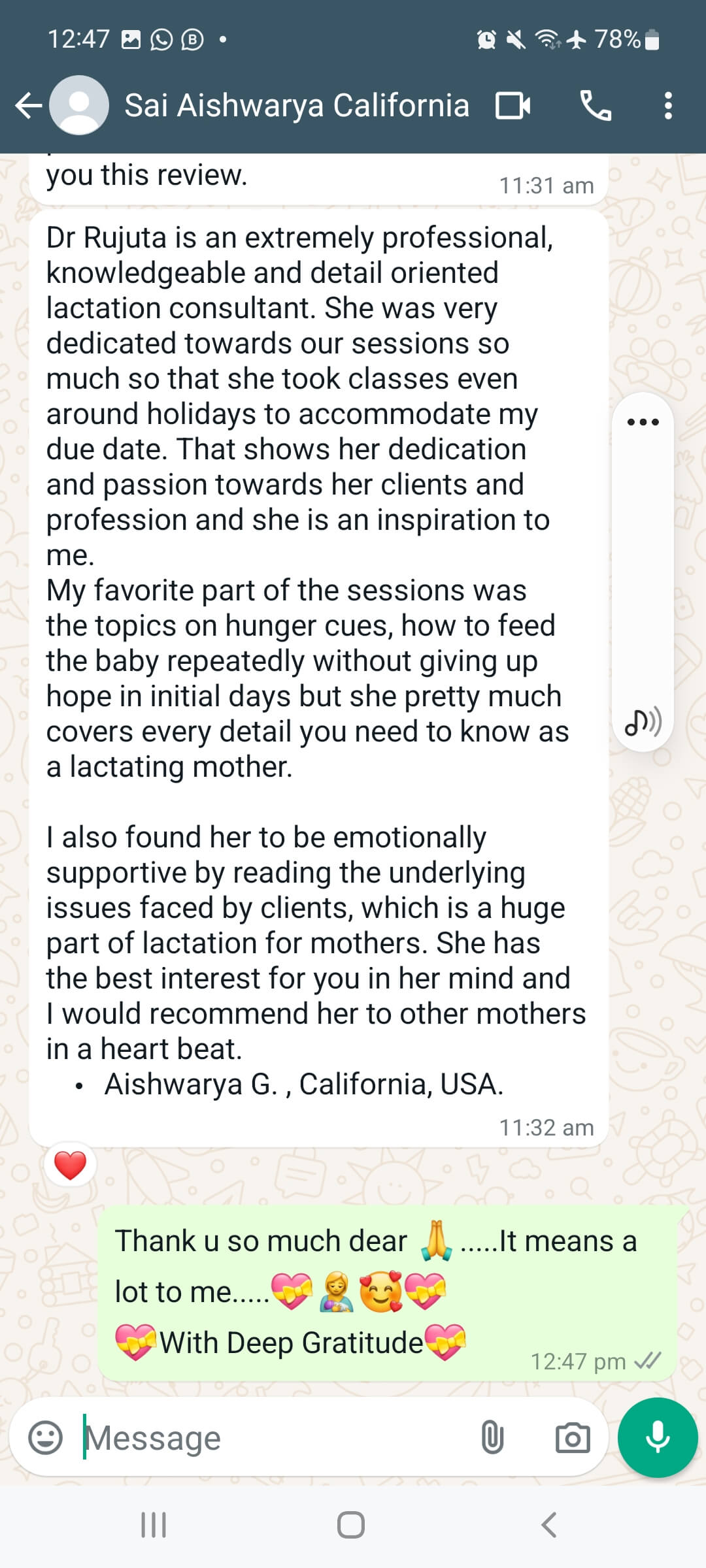Tap the sound icon on the side panel
The width and height of the screenshot is (706, 1568).
click(643, 721)
